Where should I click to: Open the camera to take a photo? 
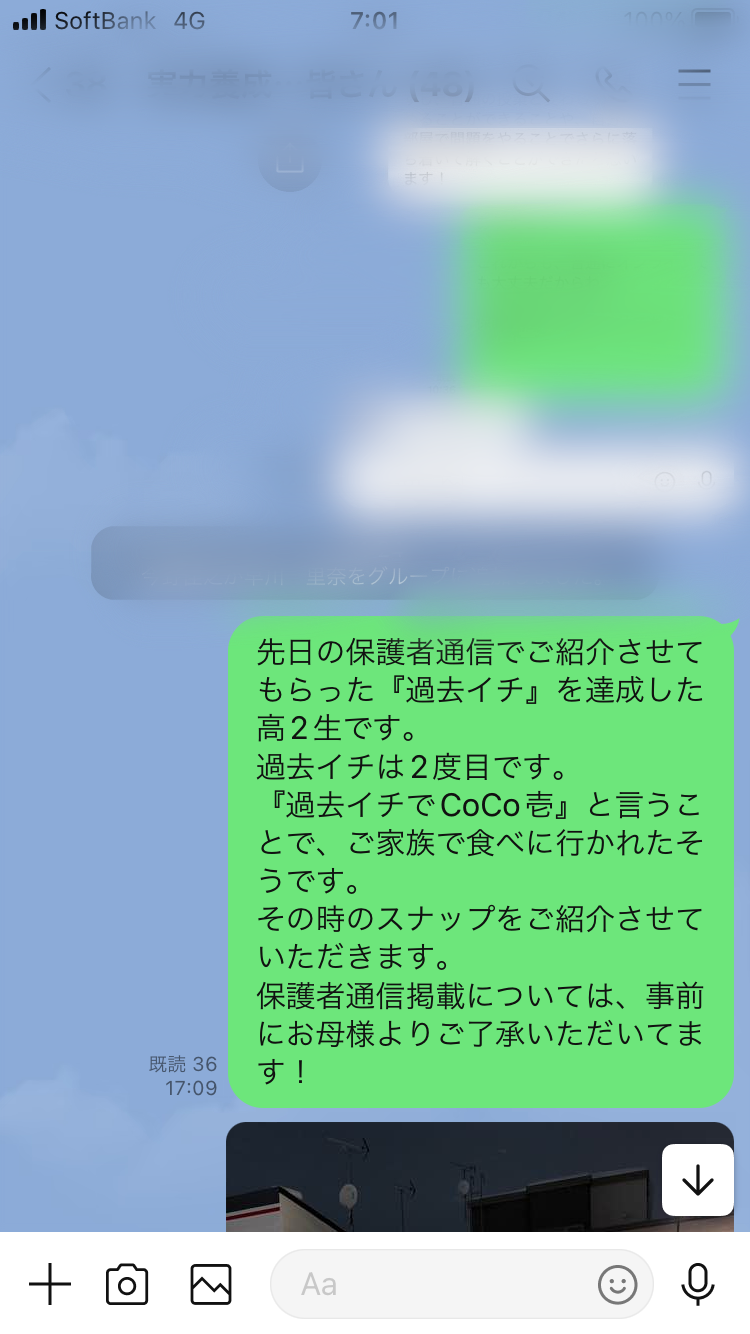pos(127,1284)
